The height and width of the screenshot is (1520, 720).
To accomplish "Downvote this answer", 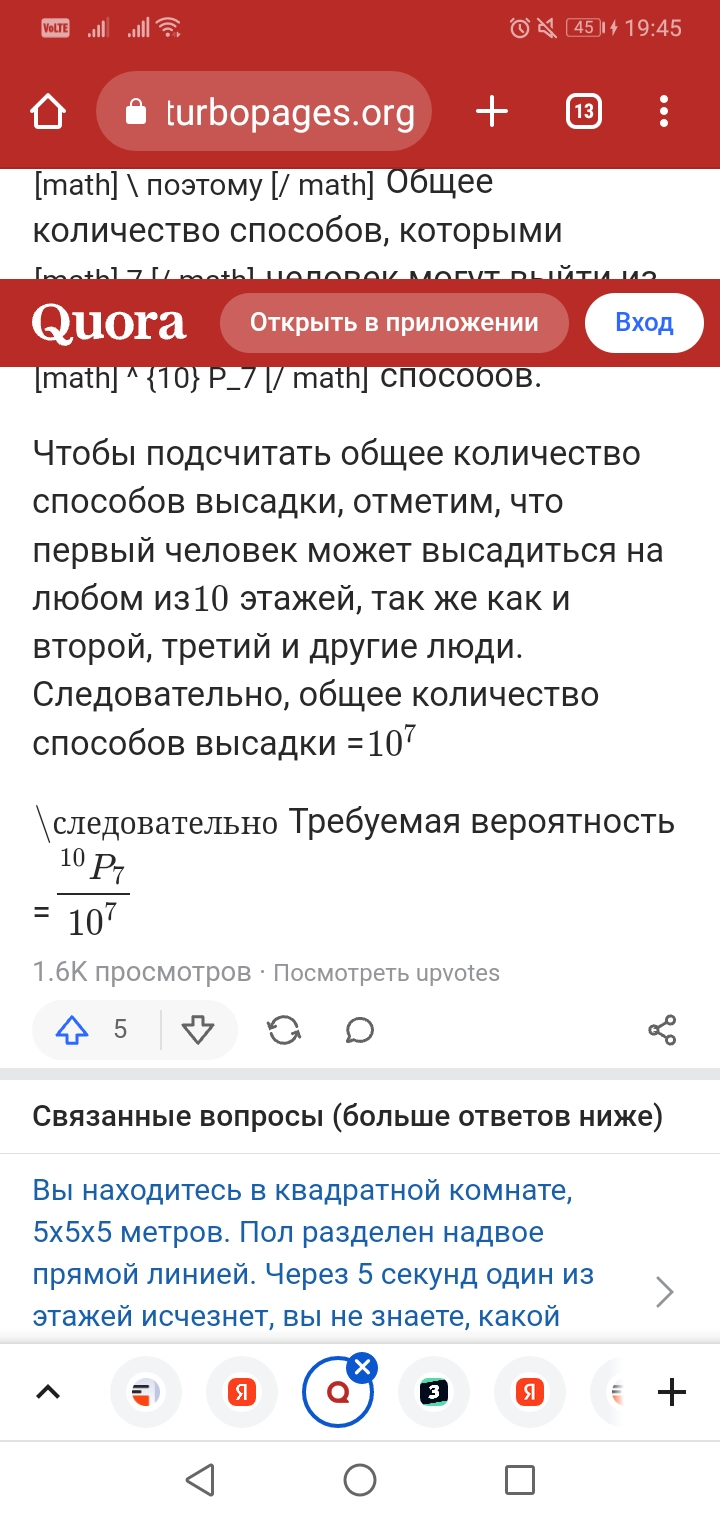I will click(x=198, y=1030).
